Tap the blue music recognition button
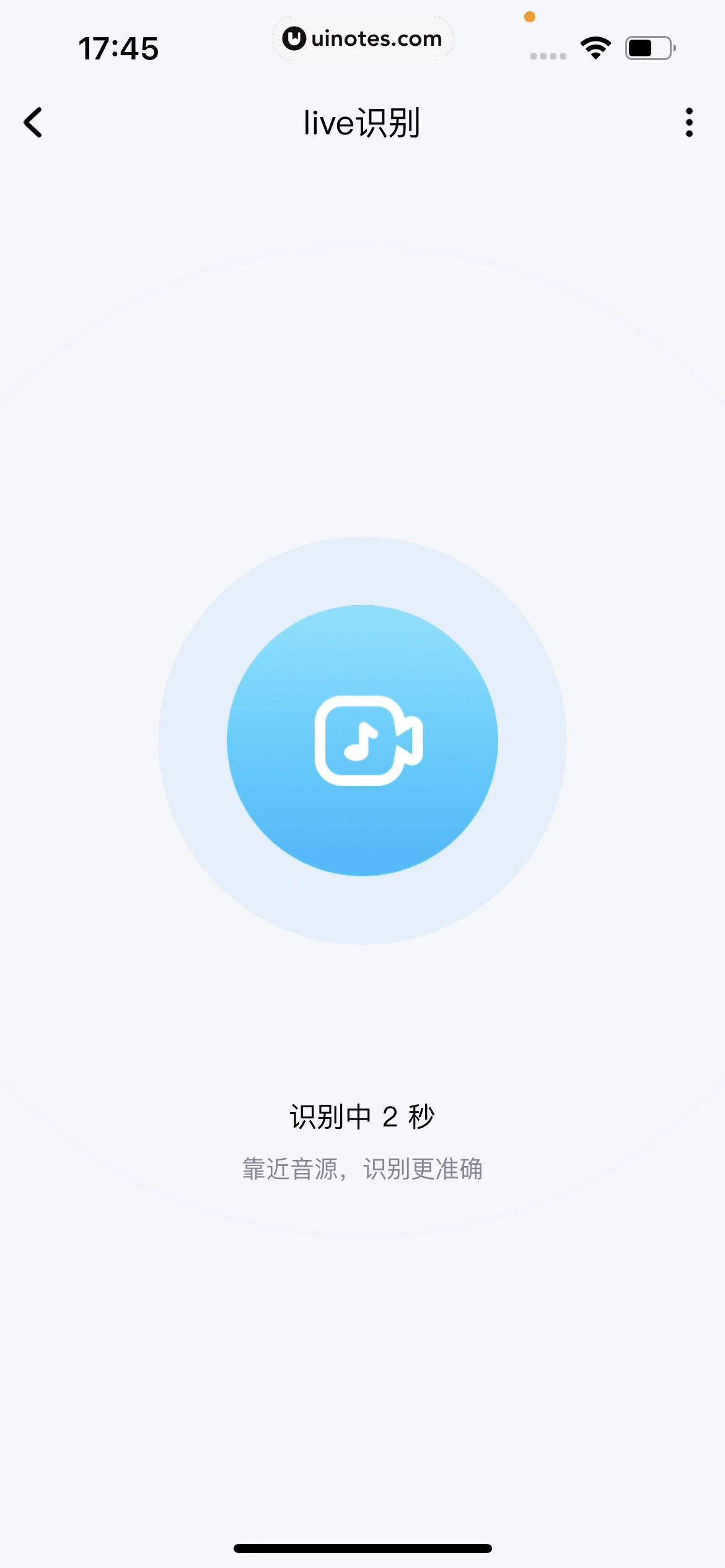The width and height of the screenshot is (725, 1568). [x=362, y=741]
